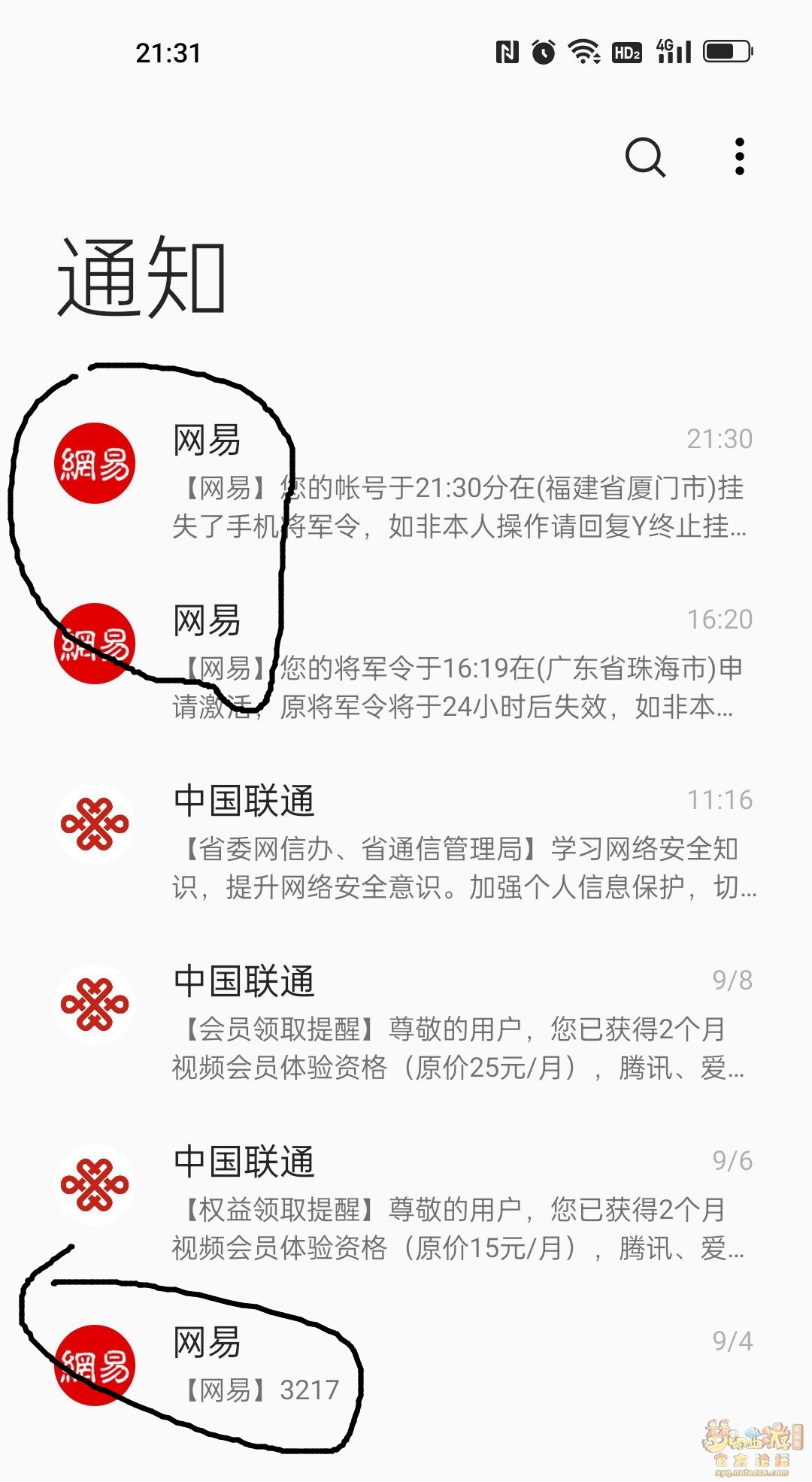Screen dimensions: 812x1482
Task: Open the three-dot overflow menu
Action: click(740, 156)
